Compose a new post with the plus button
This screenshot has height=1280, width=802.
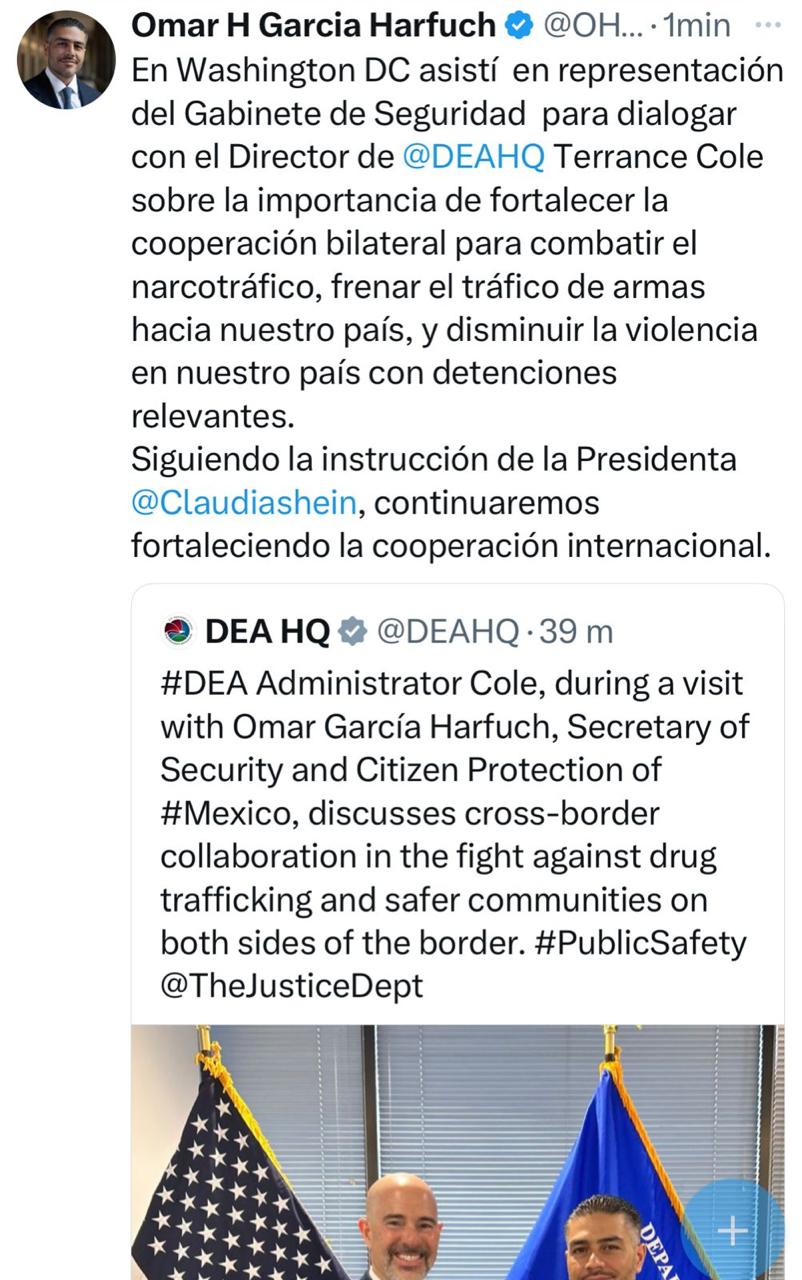733,1229
